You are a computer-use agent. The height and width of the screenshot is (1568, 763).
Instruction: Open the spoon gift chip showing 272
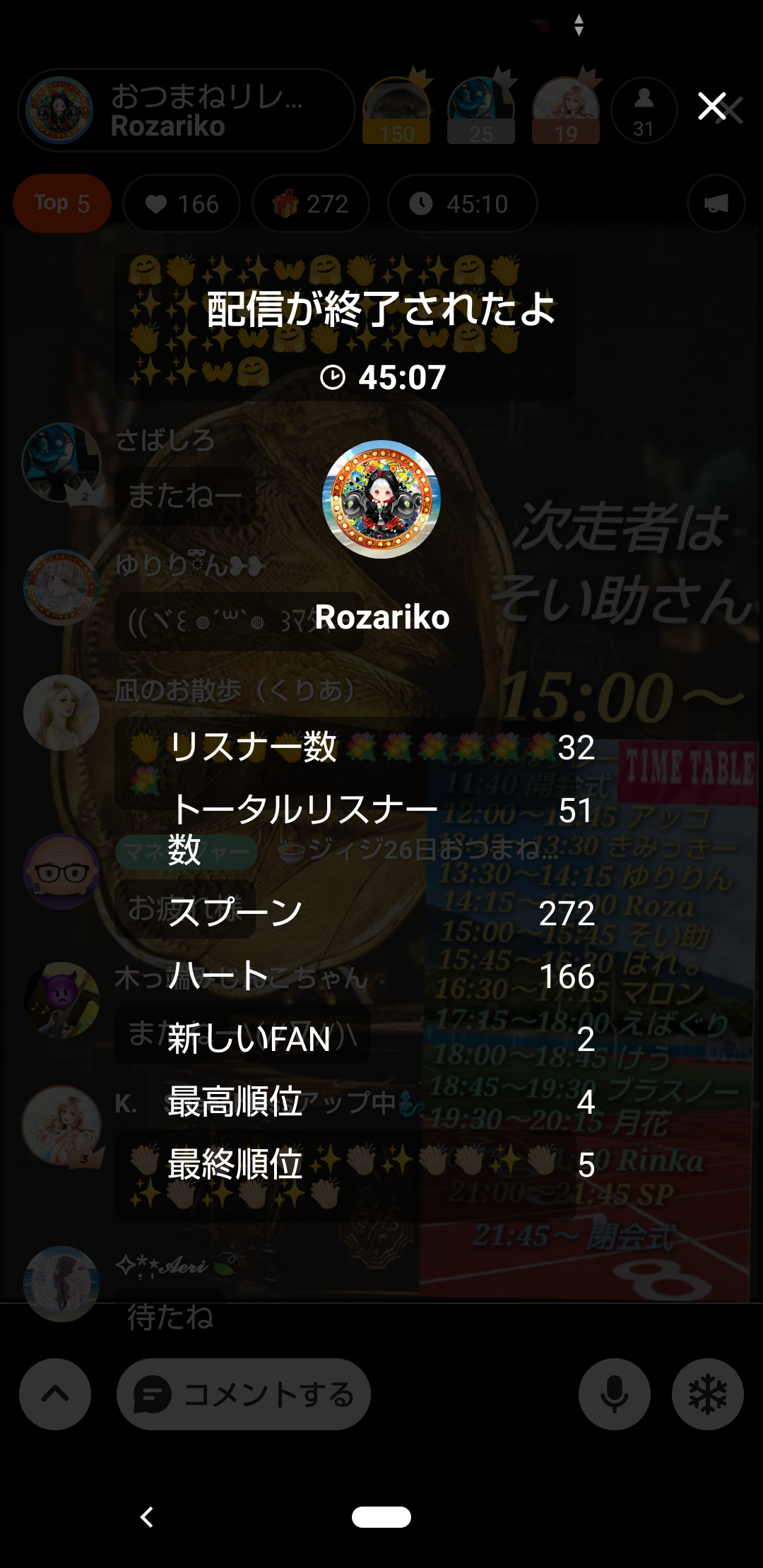point(311,204)
